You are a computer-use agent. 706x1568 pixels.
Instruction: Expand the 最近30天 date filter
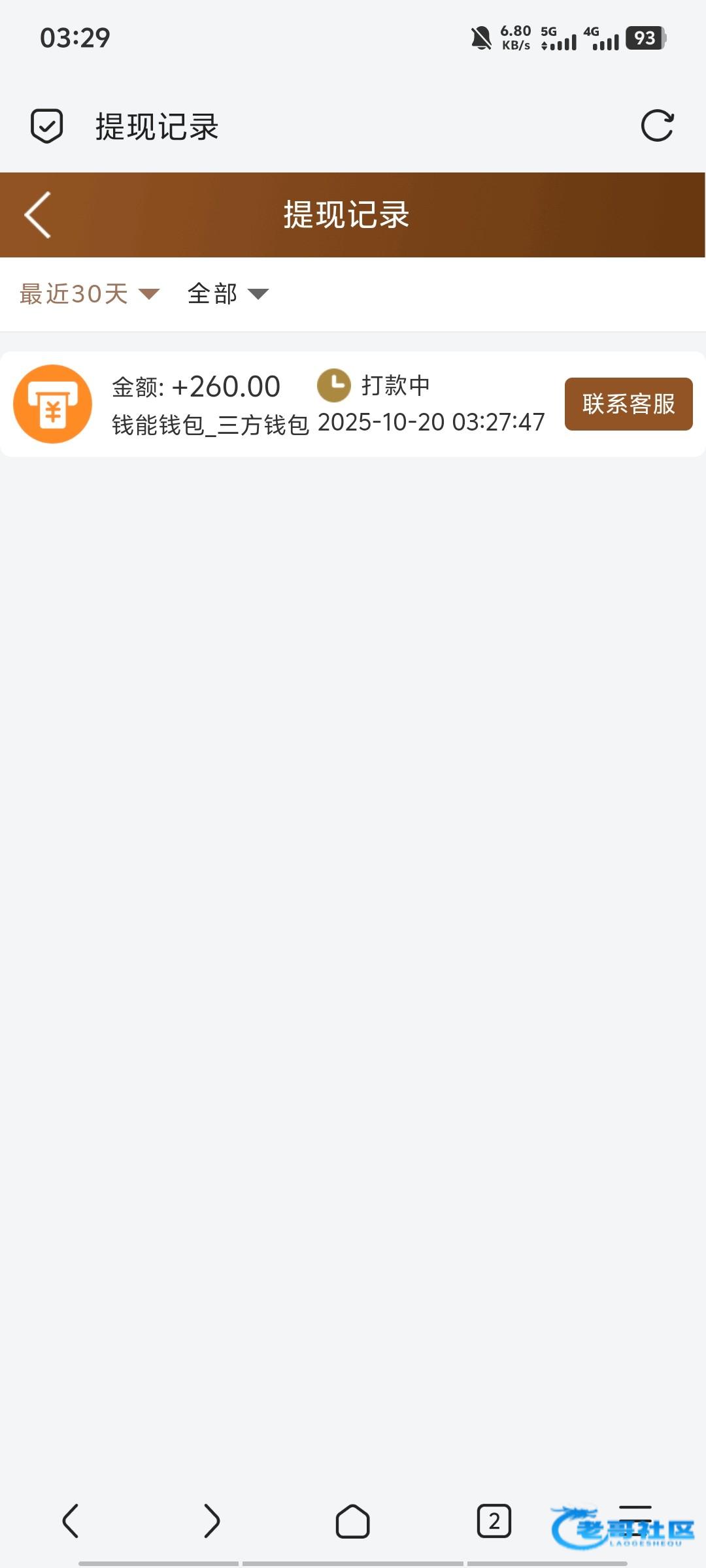[90, 294]
